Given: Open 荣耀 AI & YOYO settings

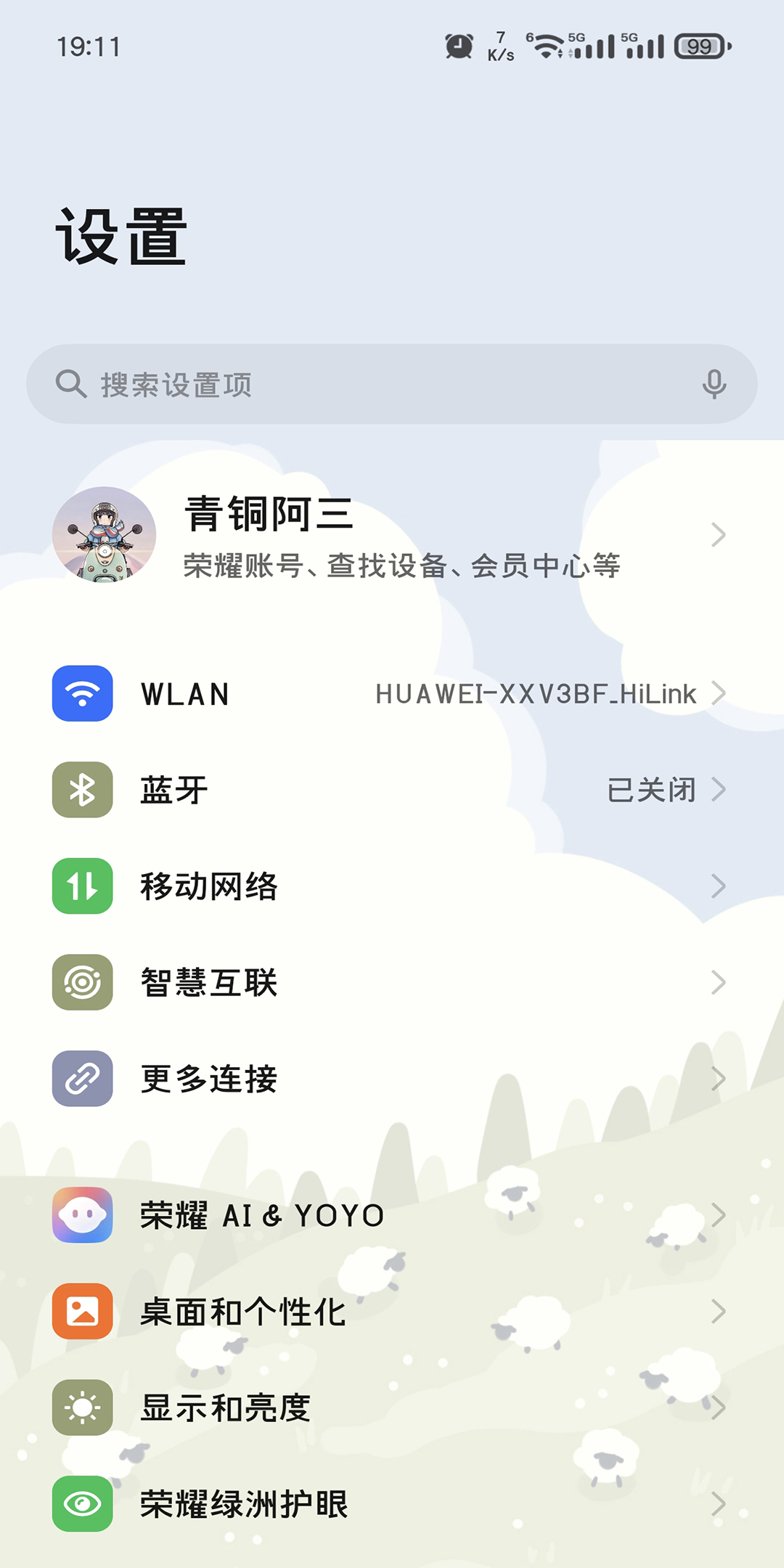Looking at the screenshot, I should [x=392, y=1215].
